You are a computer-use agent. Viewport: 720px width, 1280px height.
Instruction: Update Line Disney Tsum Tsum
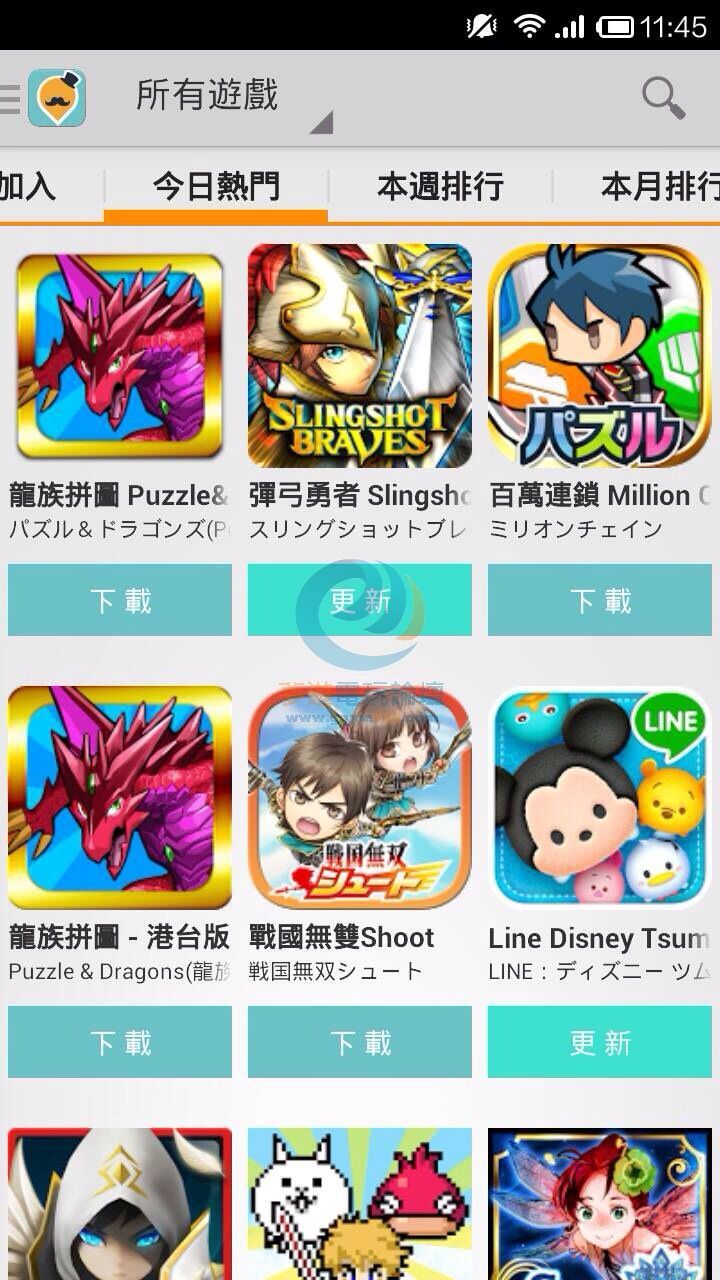(x=600, y=1042)
